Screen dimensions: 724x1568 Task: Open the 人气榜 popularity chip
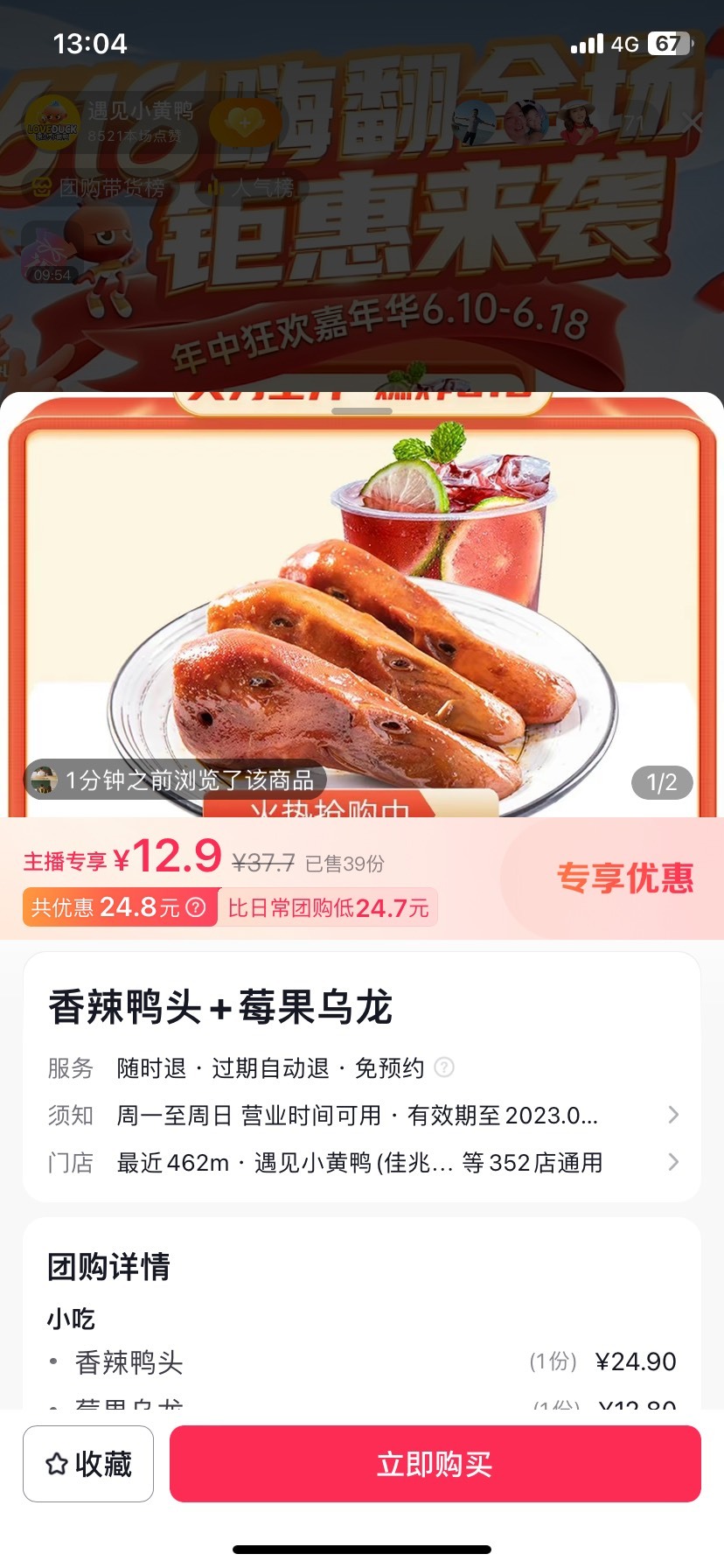[250, 187]
